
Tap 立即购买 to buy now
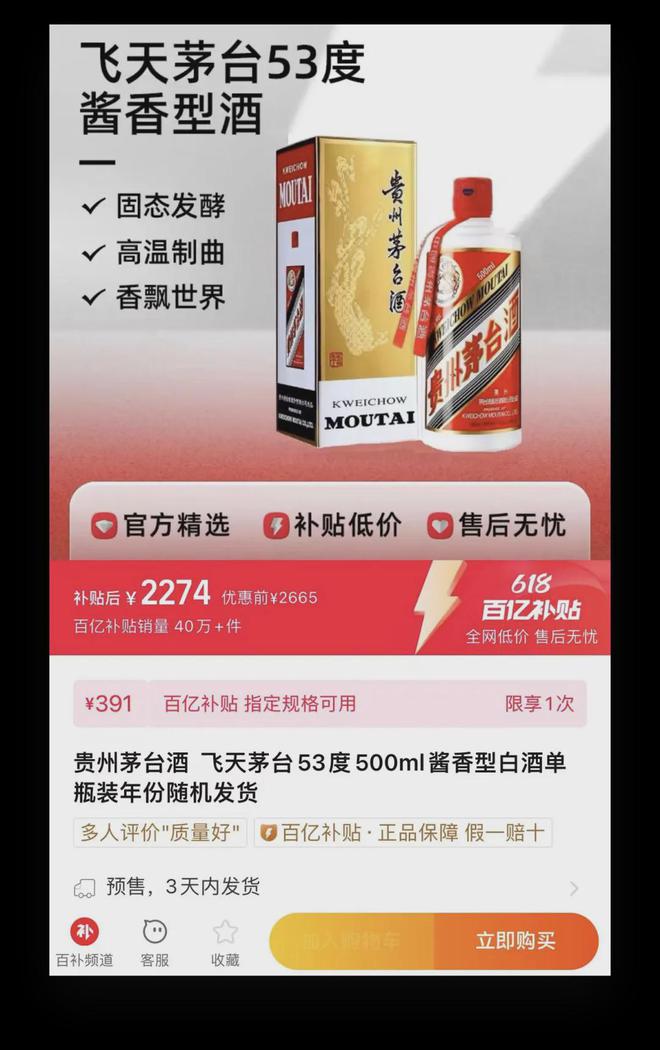pyautogui.click(x=515, y=941)
